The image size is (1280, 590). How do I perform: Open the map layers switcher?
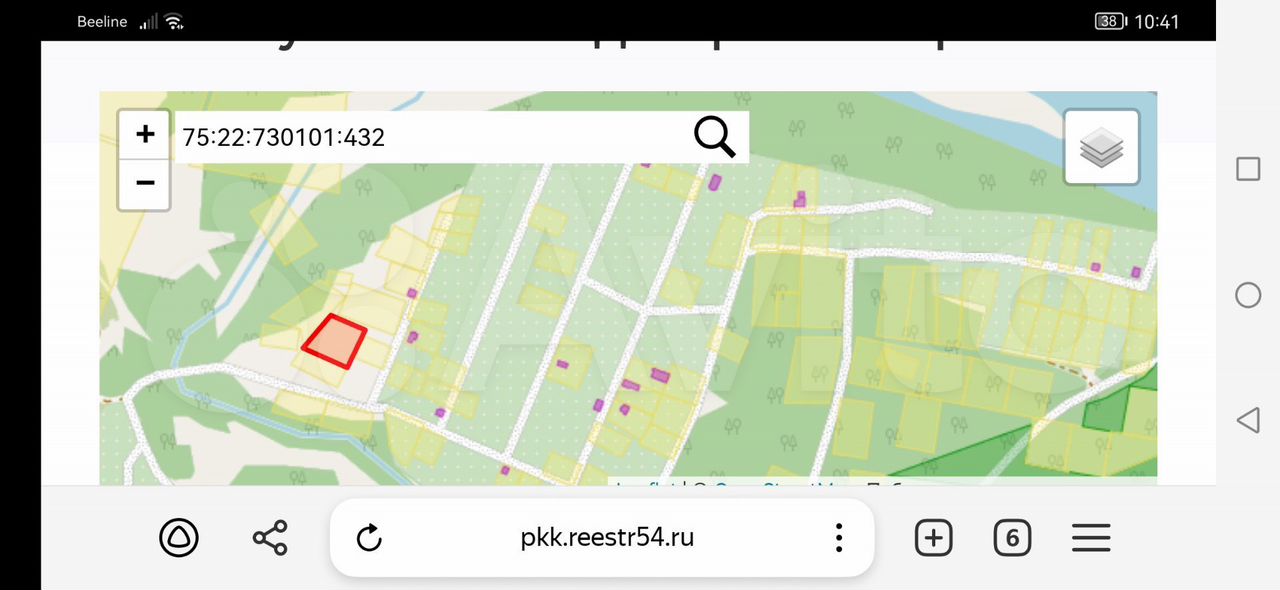click(1101, 148)
